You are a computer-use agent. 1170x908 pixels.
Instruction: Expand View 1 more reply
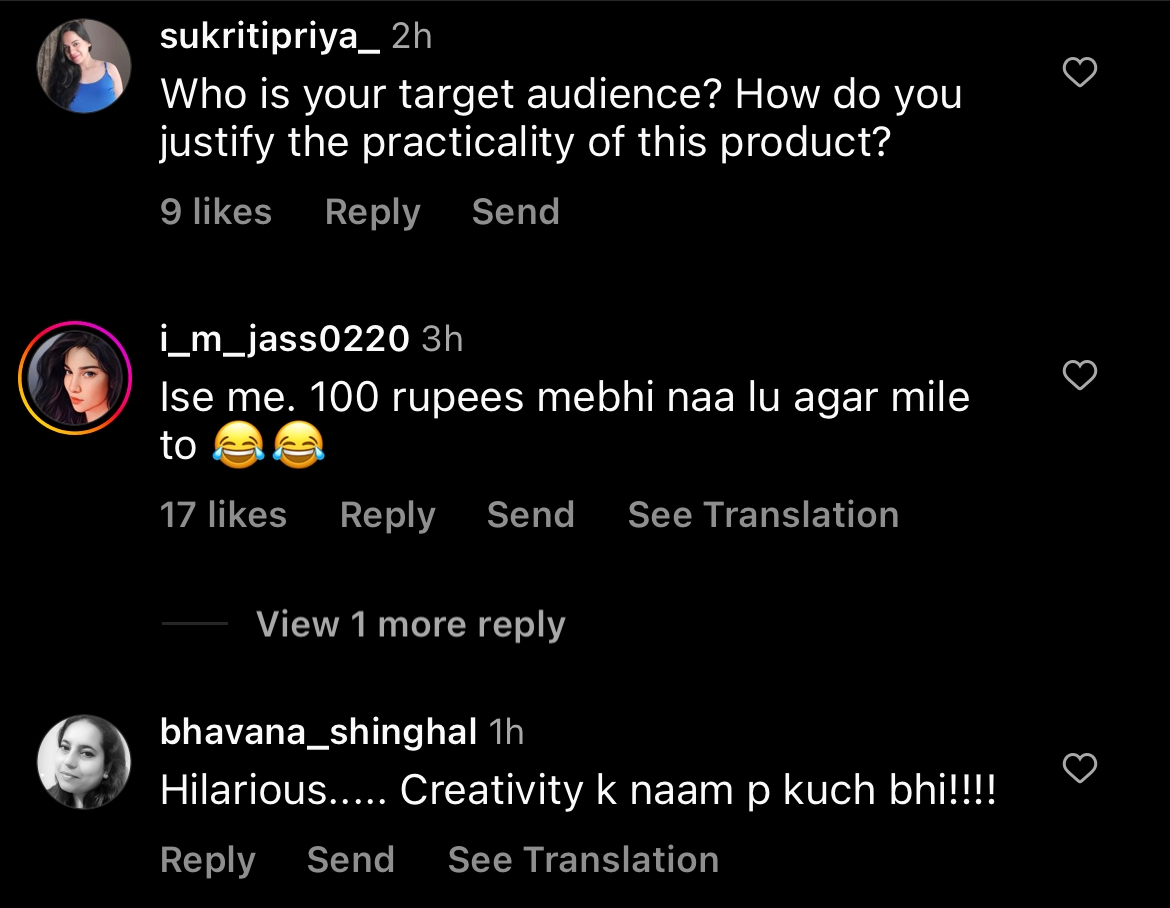click(410, 625)
